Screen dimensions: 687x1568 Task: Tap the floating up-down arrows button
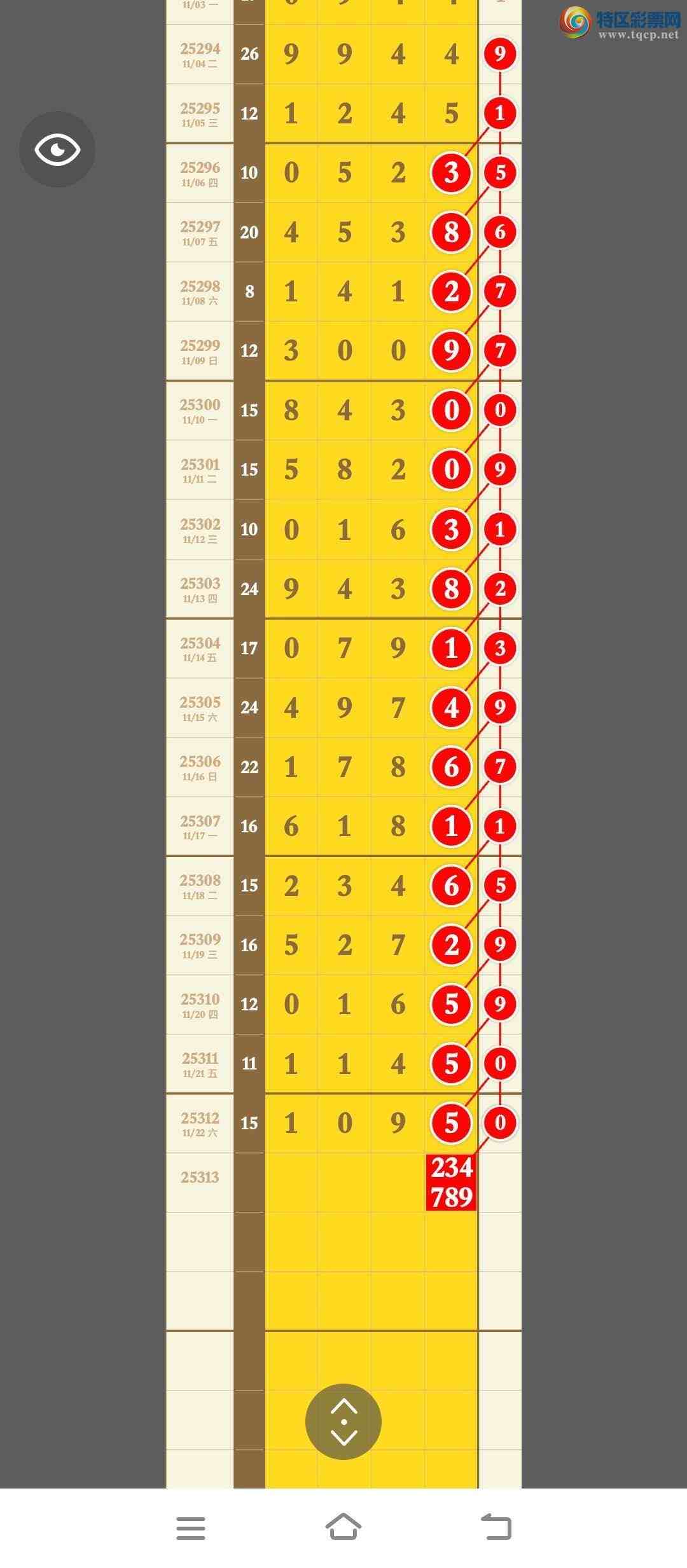pos(343,1421)
